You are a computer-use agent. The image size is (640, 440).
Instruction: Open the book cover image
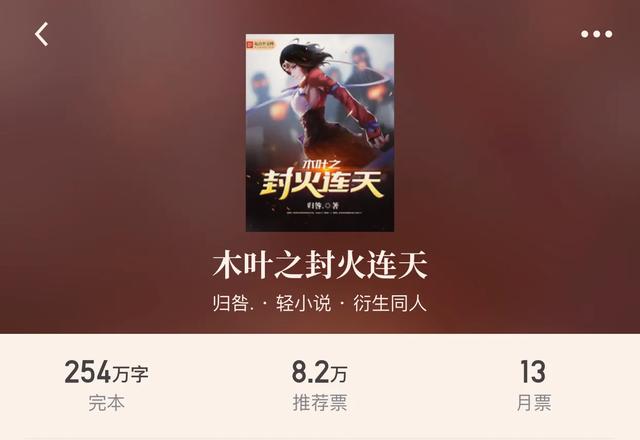point(319,133)
